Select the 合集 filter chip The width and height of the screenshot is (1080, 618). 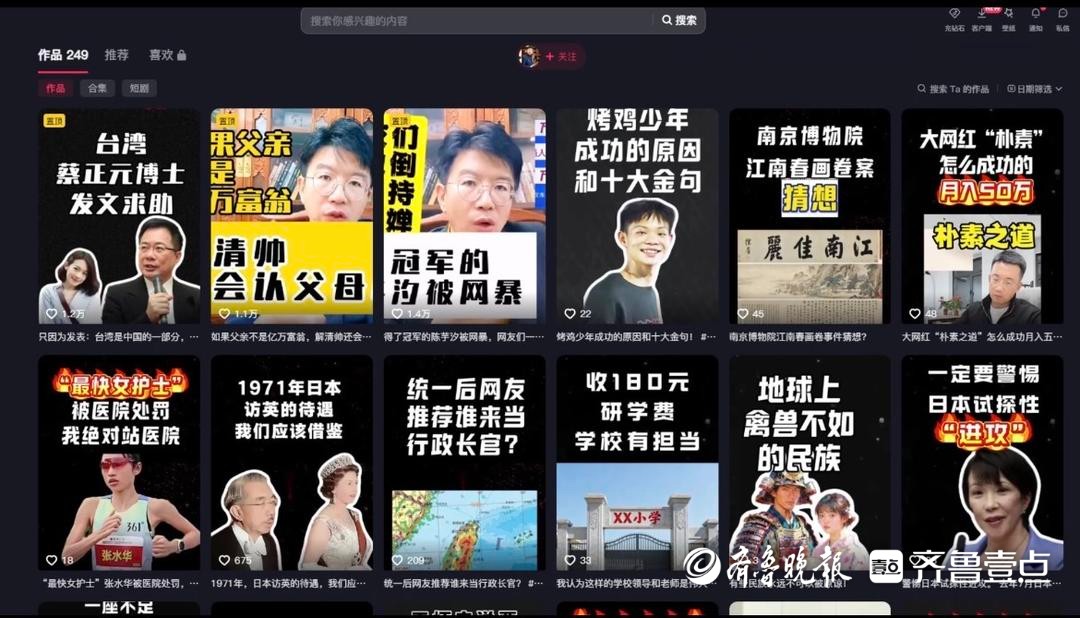click(97, 88)
